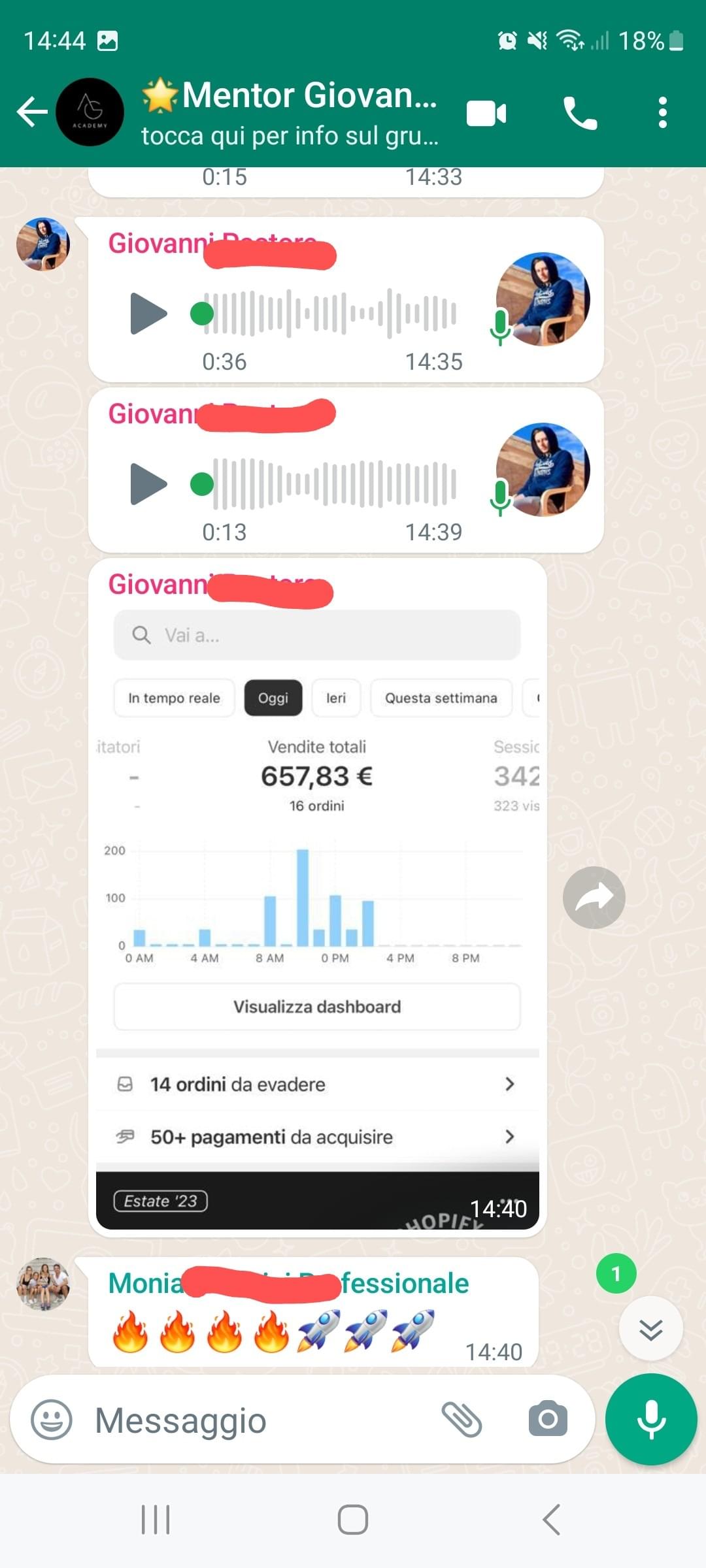Viewport: 706px width, 1568px height.
Task: Open the emoji picker
Action: pos(52,1420)
